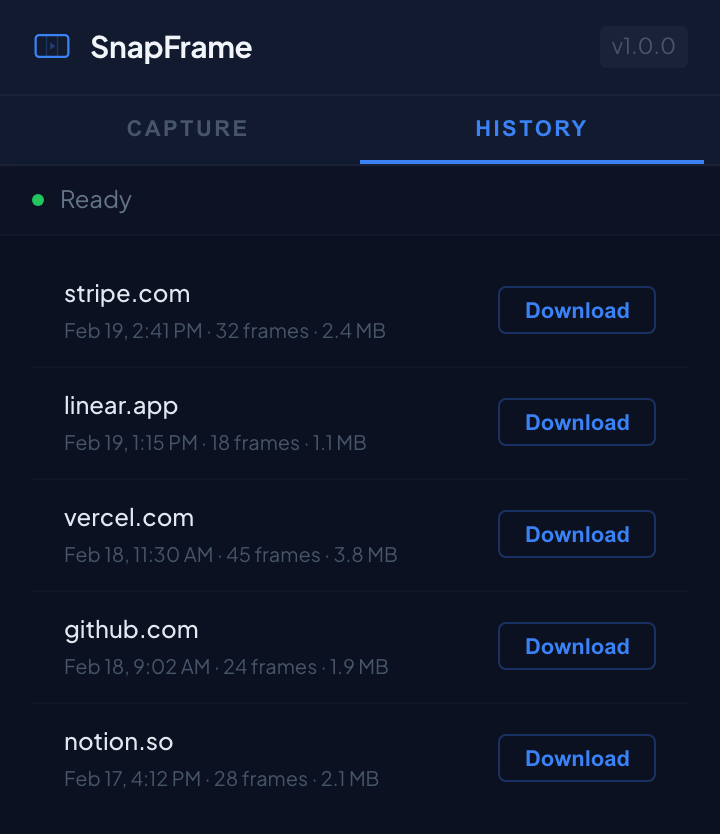Click the SnapFrame frame-capture logo icon
Image resolution: width=720 pixels, height=834 pixels.
tap(51, 46)
